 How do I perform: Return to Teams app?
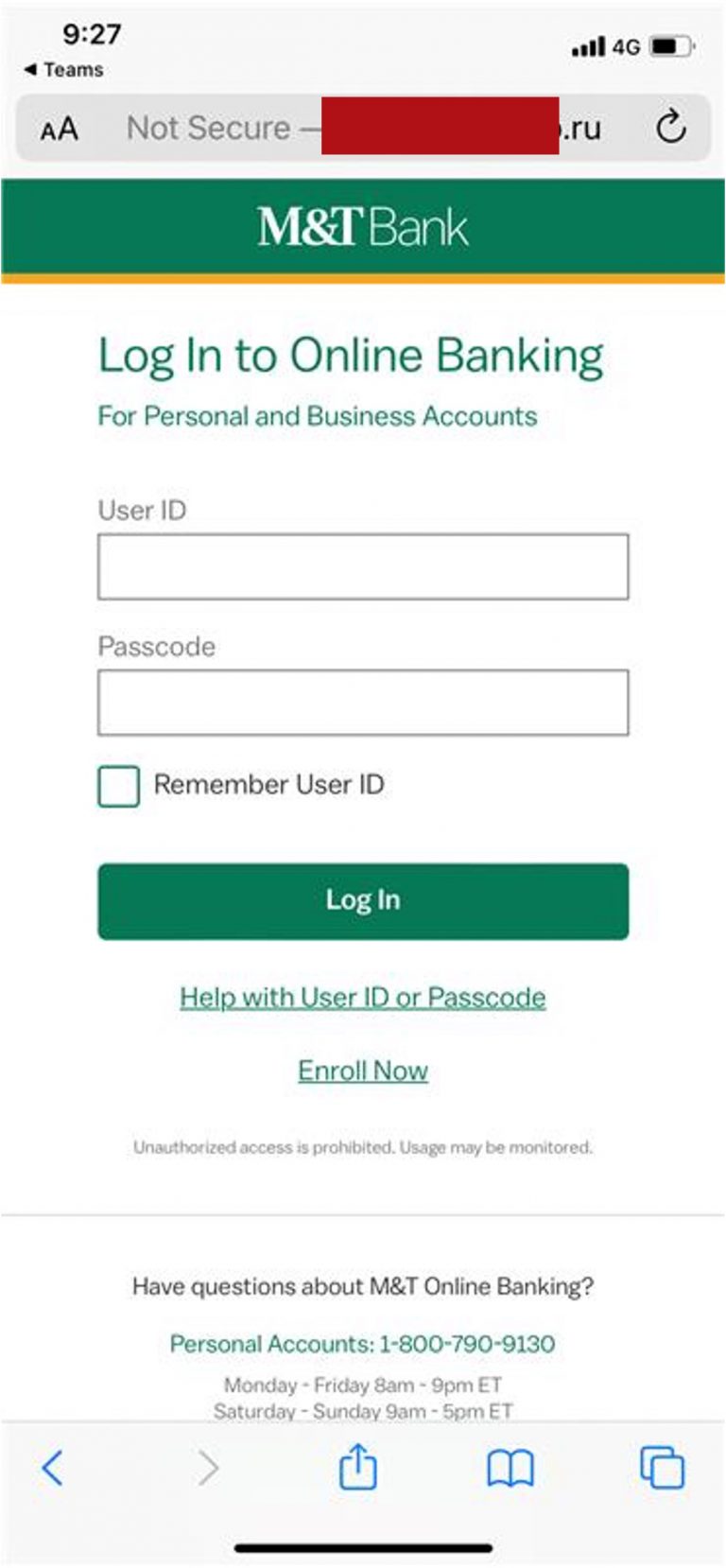(x=64, y=70)
